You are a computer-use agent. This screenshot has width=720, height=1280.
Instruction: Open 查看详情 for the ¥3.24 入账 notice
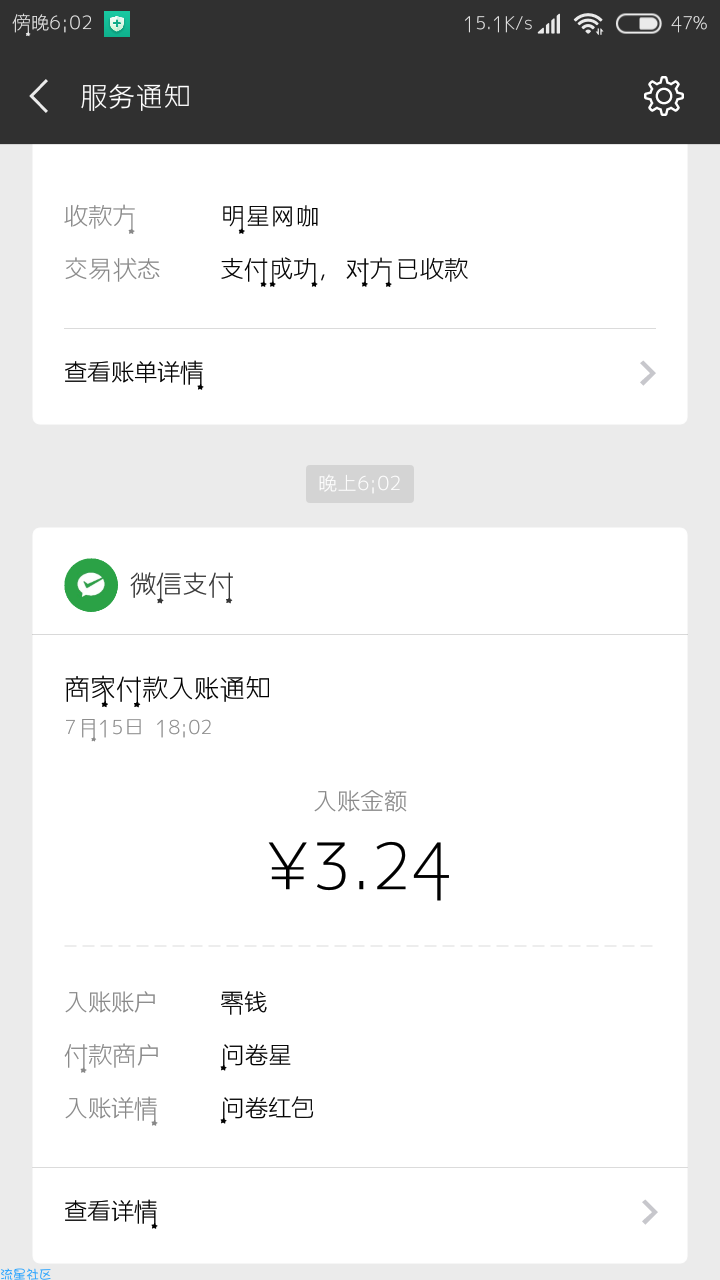360,1213
